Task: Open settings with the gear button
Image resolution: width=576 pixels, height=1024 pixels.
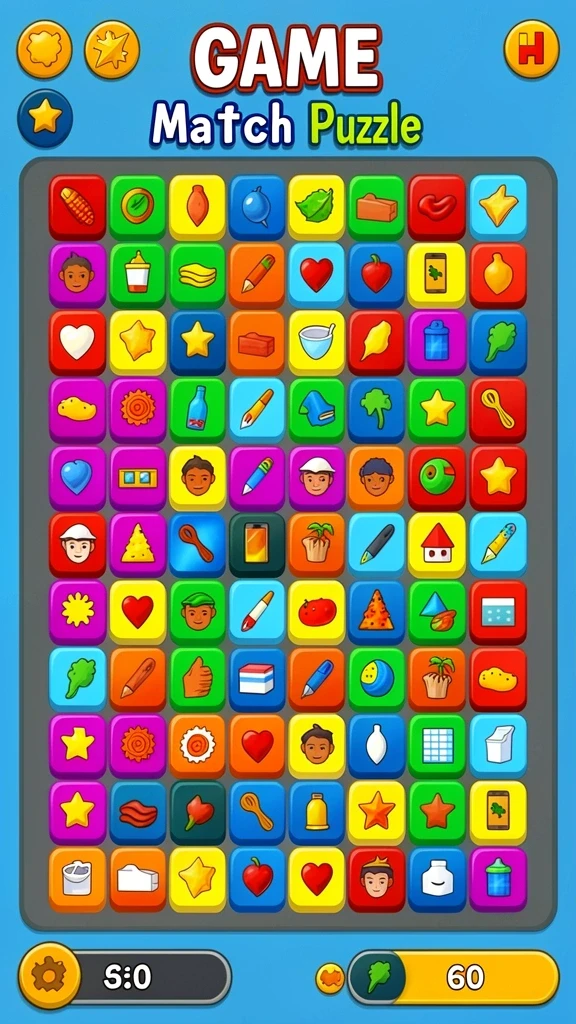Action: [x=49, y=976]
